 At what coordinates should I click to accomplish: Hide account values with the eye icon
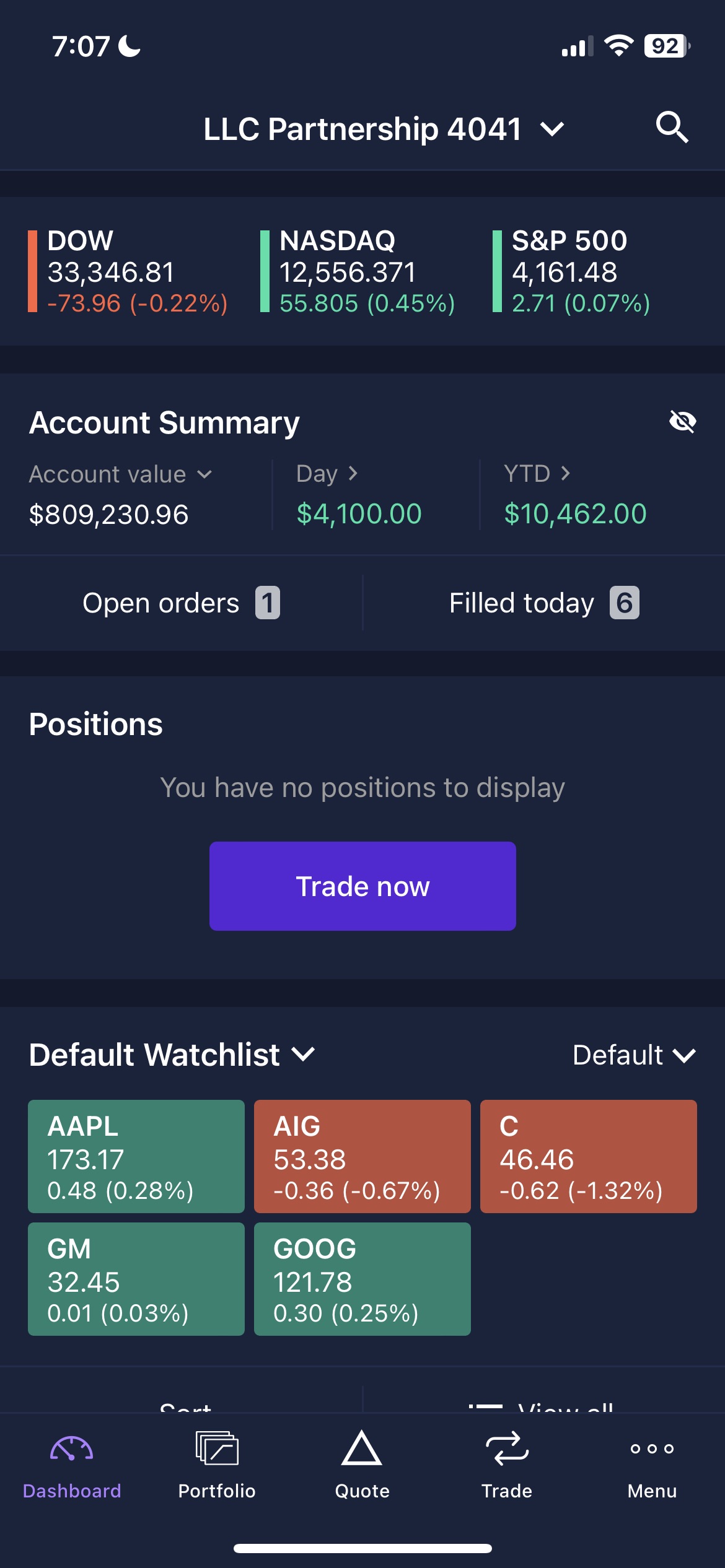pos(682,422)
